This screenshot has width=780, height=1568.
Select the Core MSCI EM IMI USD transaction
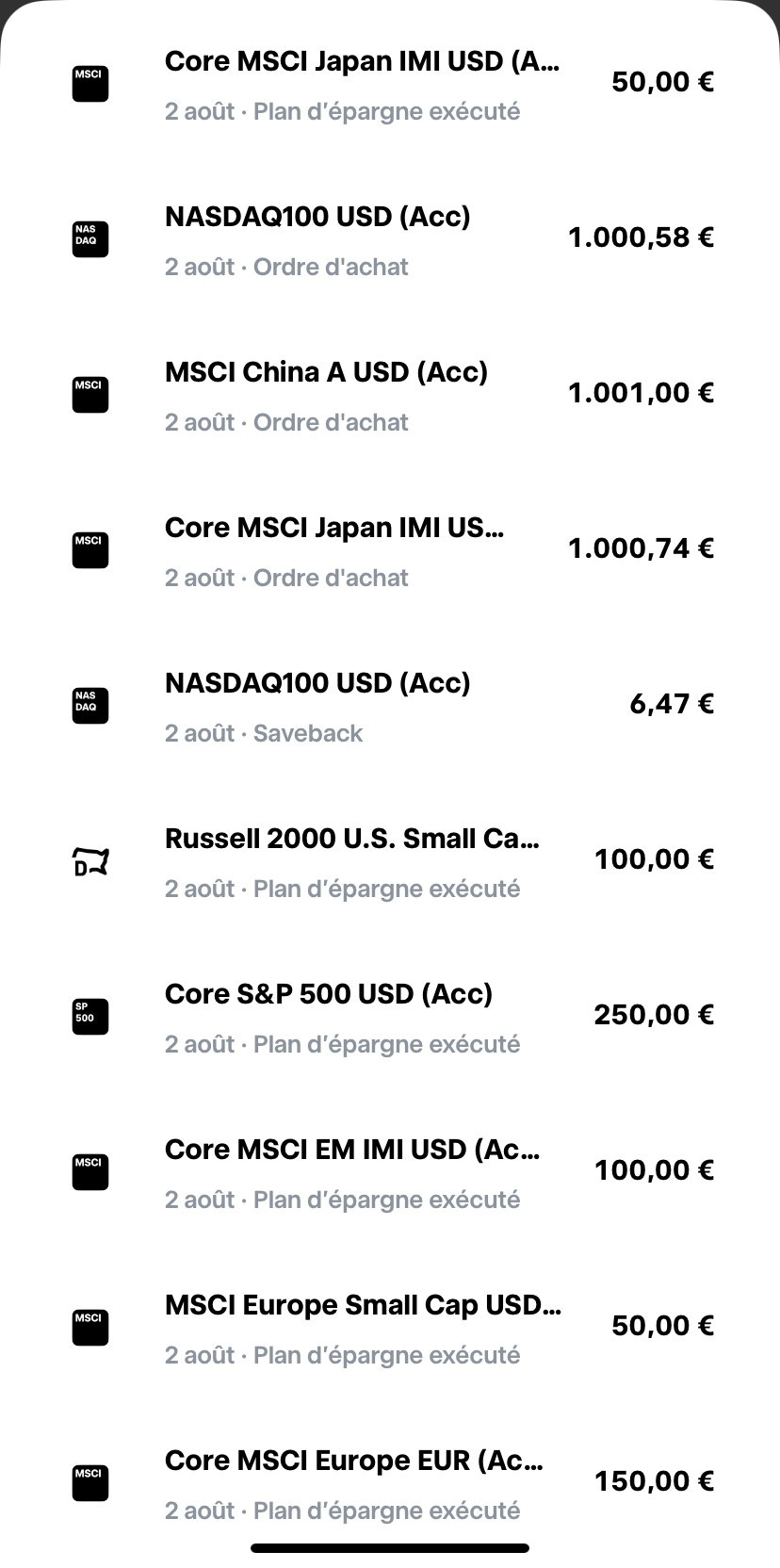(390, 1173)
